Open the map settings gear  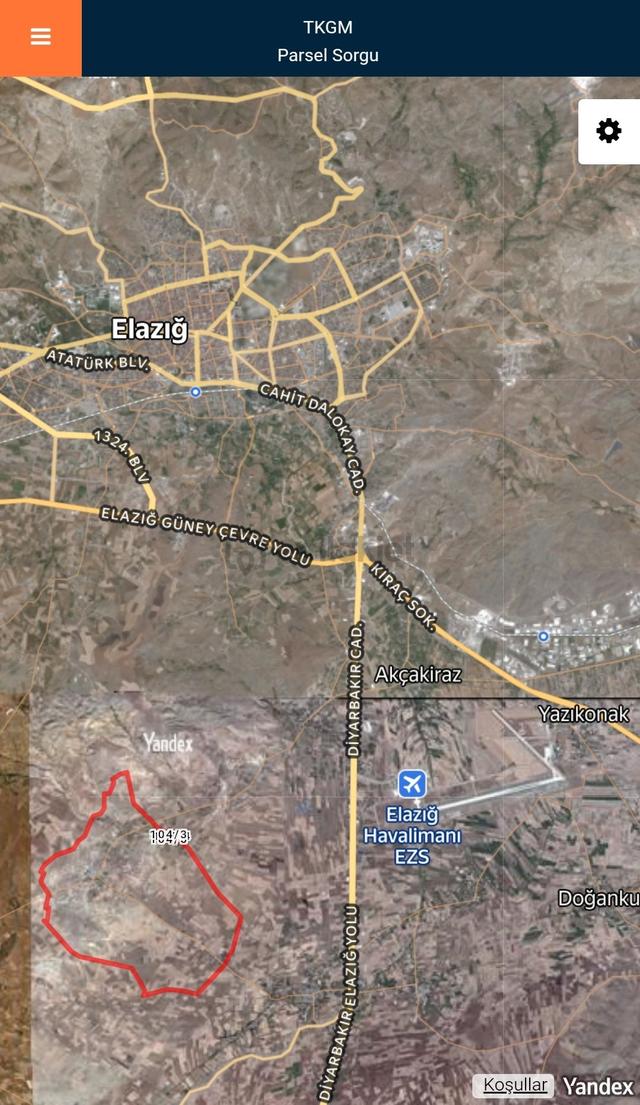point(609,131)
